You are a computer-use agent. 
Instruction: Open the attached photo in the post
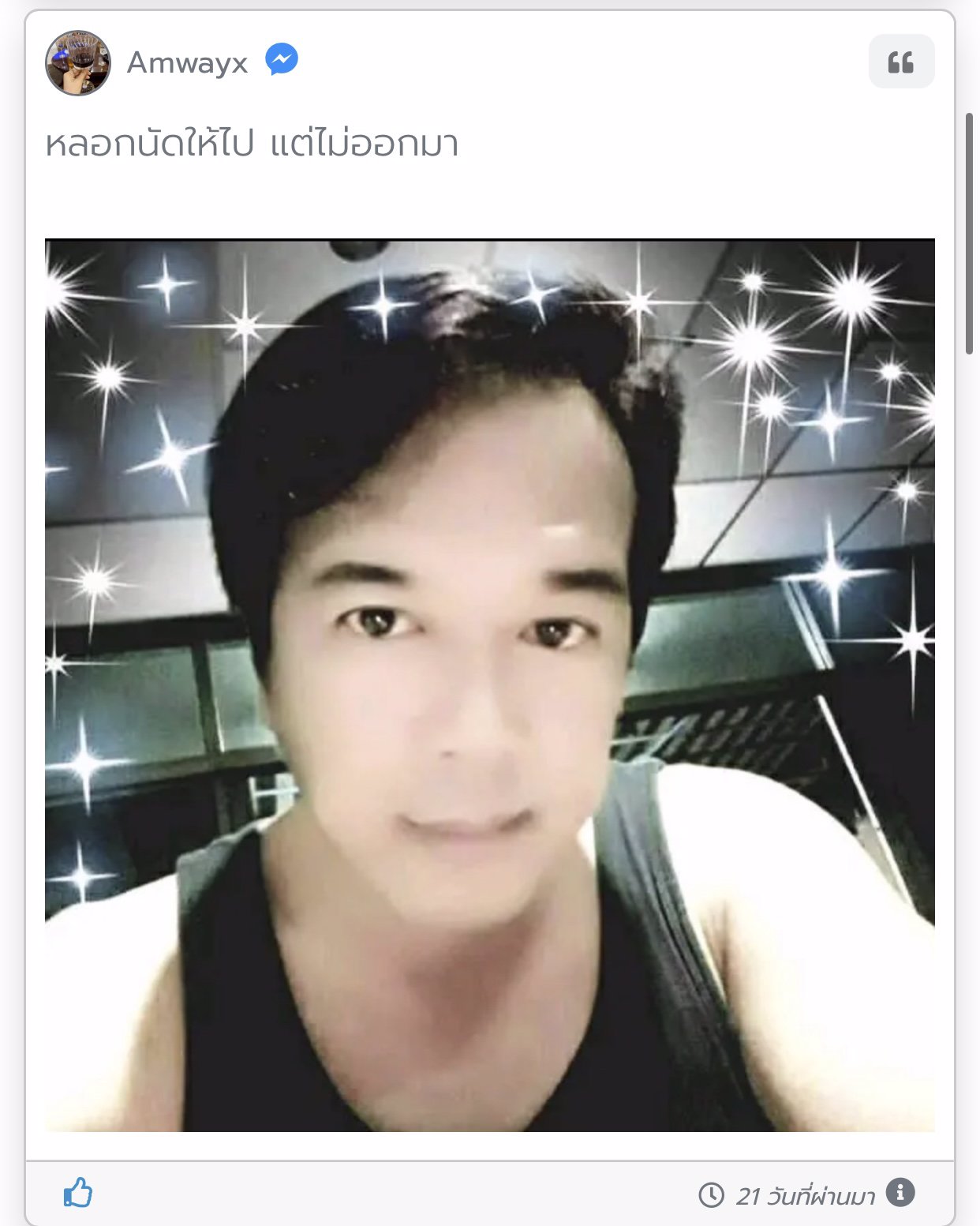[x=489, y=685]
